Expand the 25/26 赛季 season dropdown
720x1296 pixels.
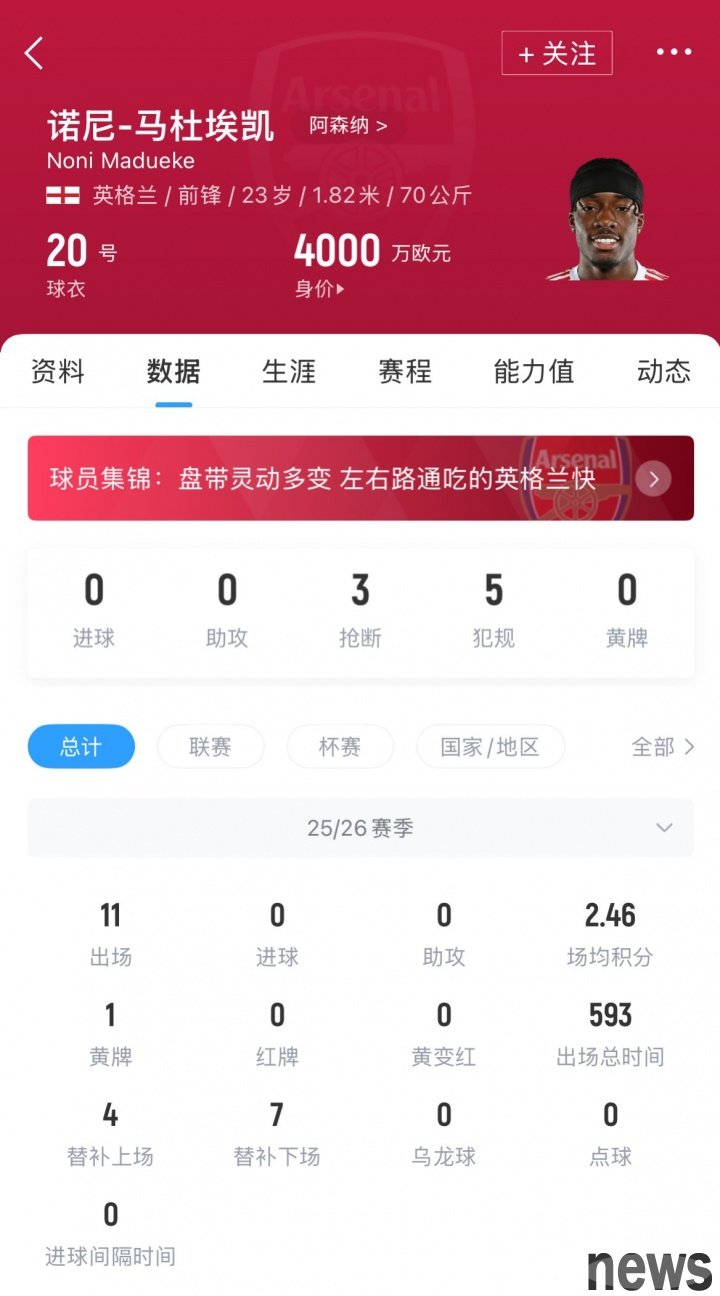(x=361, y=828)
